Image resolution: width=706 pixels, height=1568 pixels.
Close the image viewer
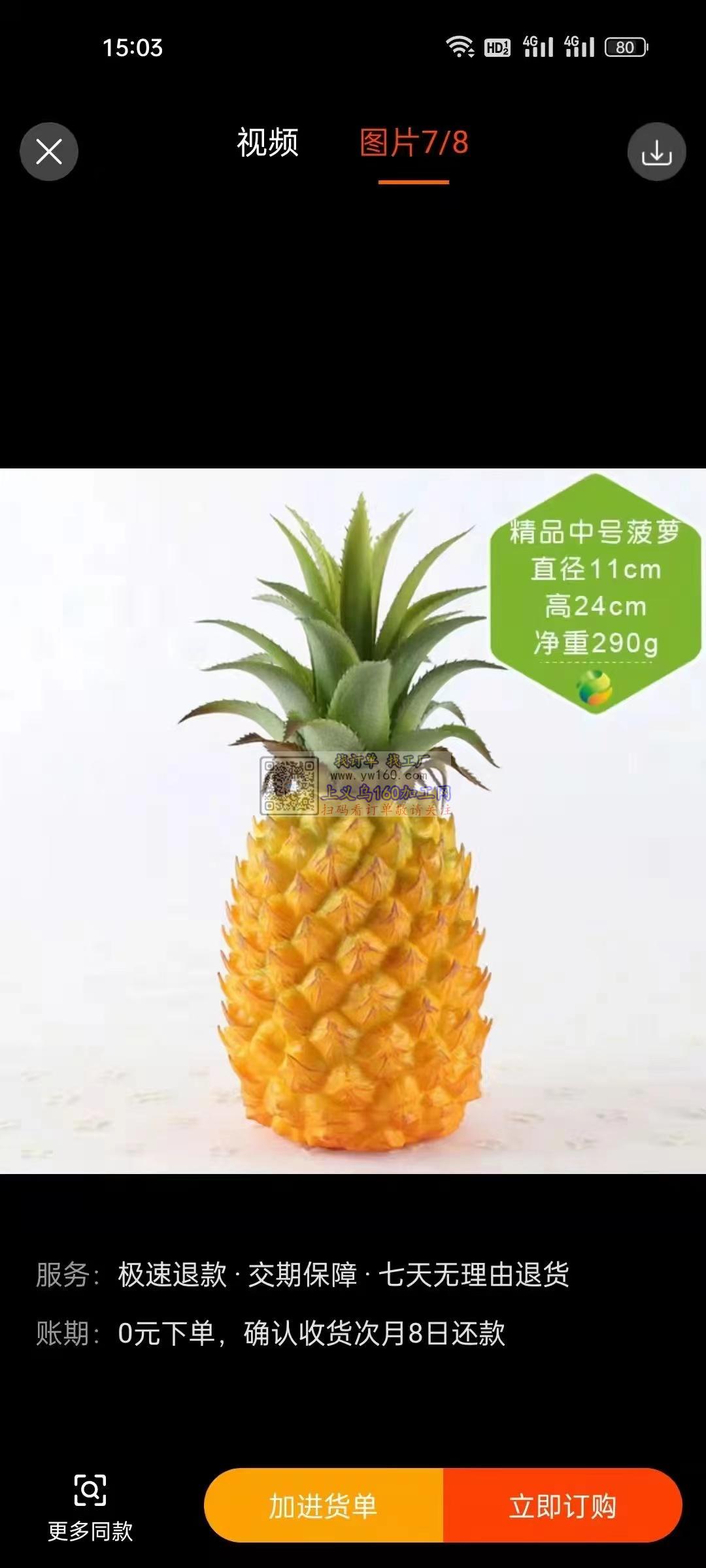pyautogui.click(x=49, y=152)
